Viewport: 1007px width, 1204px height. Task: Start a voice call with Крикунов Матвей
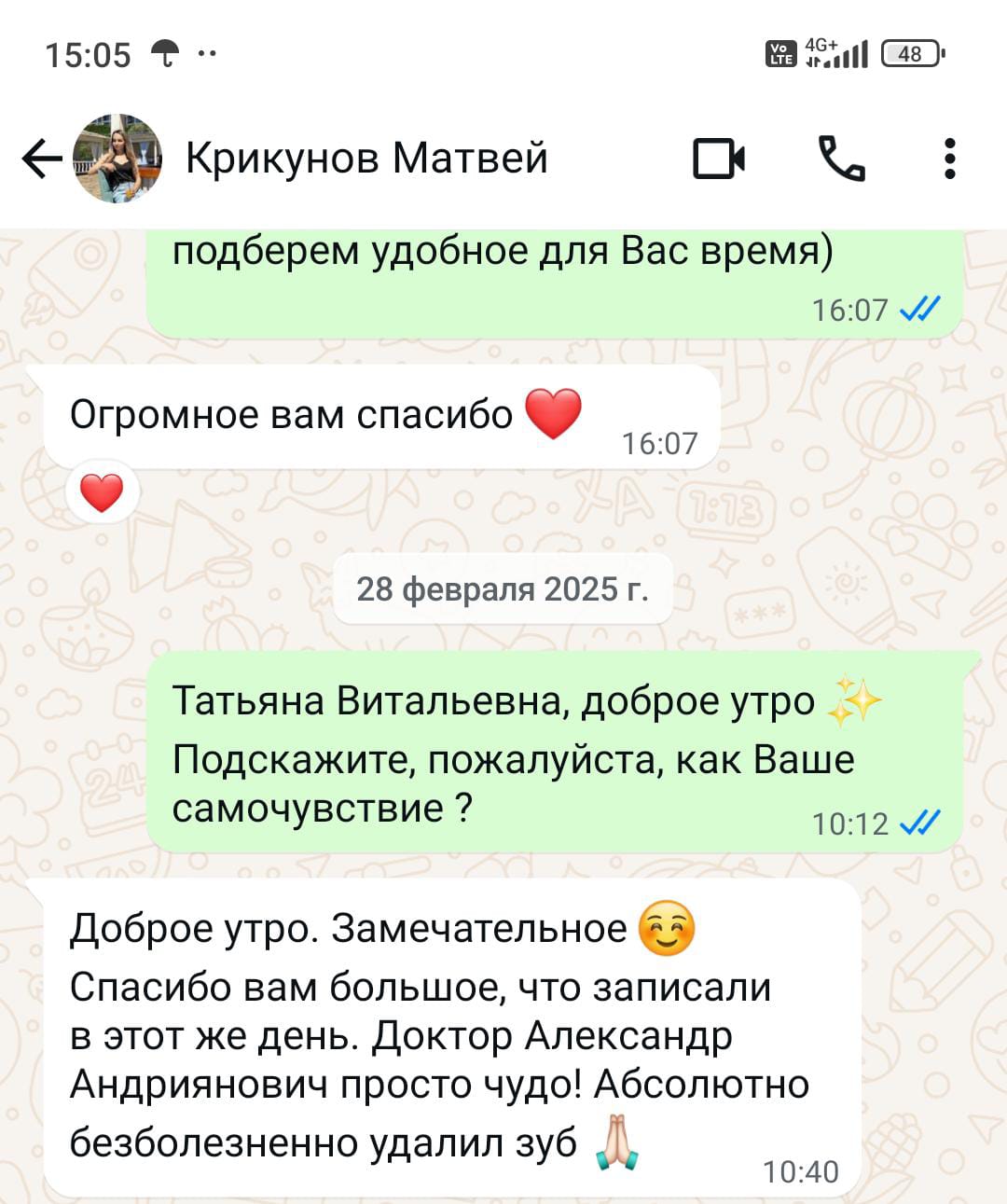[x=841, y=159]
